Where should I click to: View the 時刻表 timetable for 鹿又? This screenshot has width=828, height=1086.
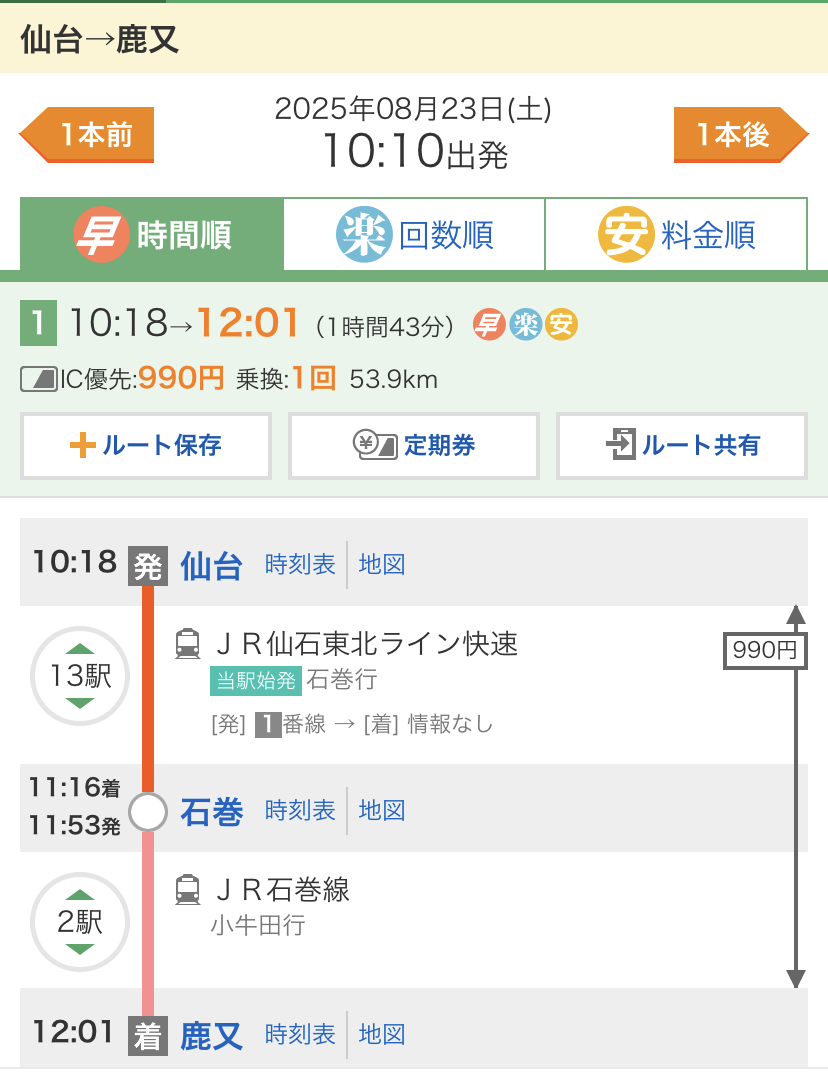pos(300,1034)
